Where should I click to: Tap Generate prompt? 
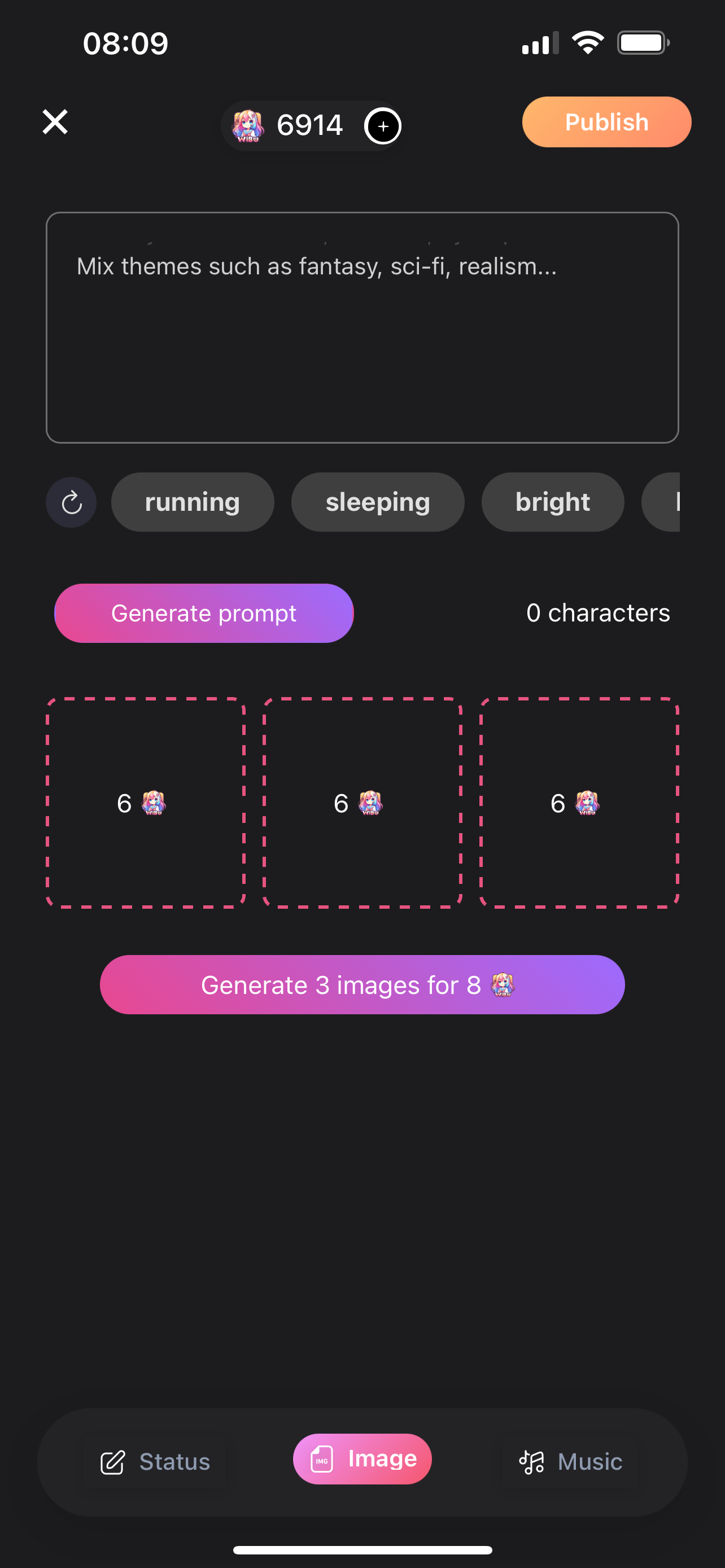(x=204, y=613)
